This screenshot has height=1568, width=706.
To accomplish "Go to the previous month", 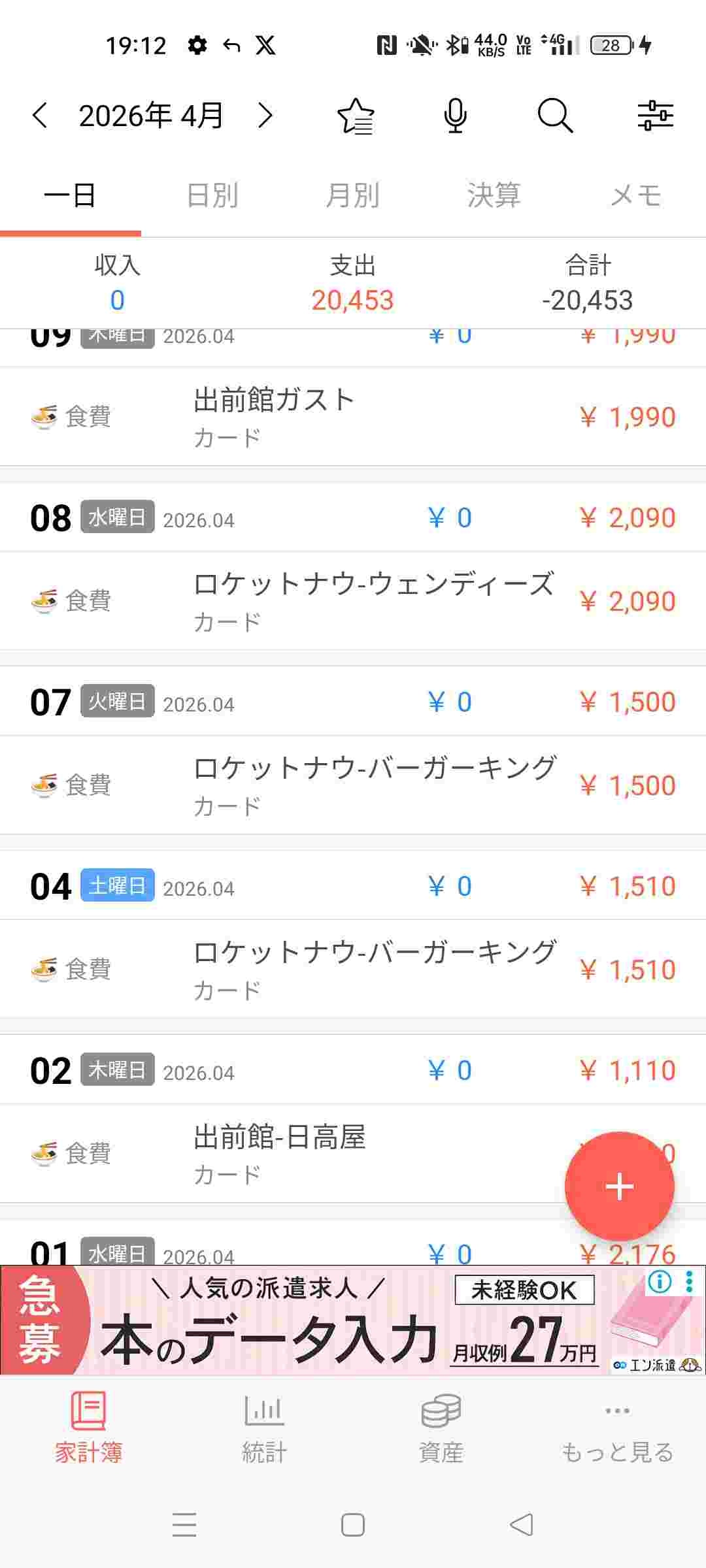I will [x=40, y=116].
